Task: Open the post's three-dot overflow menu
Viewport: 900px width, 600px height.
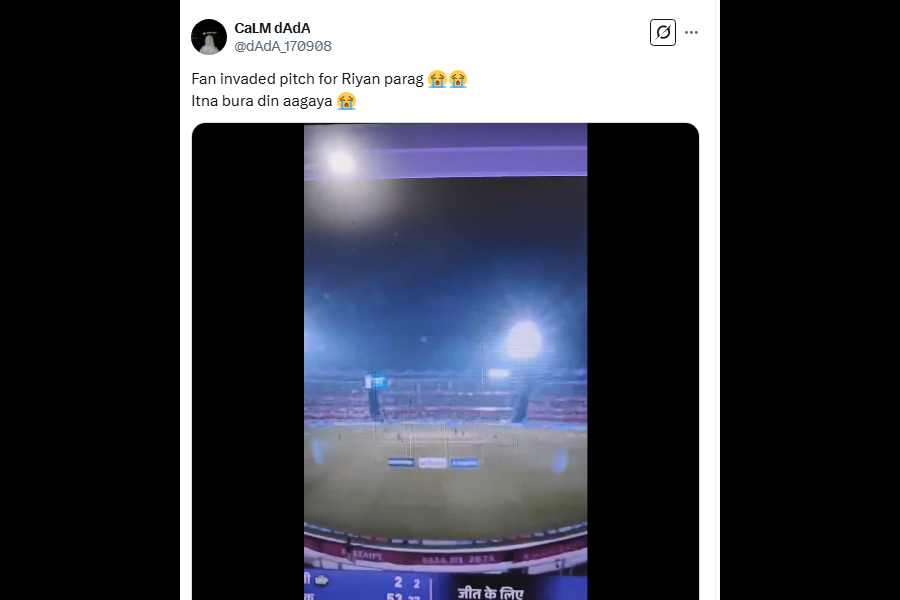Action: pyautogui.click(x=691, y=32)
